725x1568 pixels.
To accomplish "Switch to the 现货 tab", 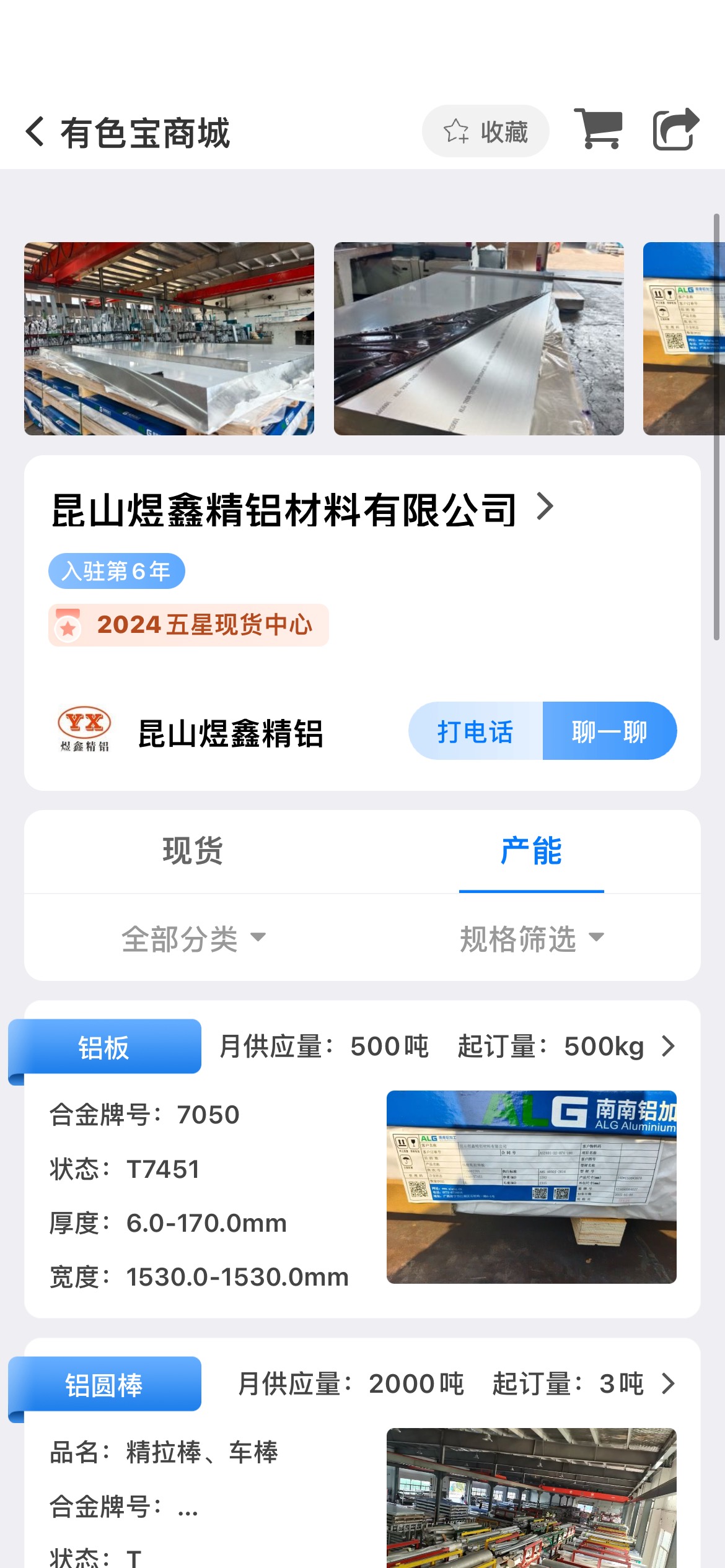I will (193, 851).
